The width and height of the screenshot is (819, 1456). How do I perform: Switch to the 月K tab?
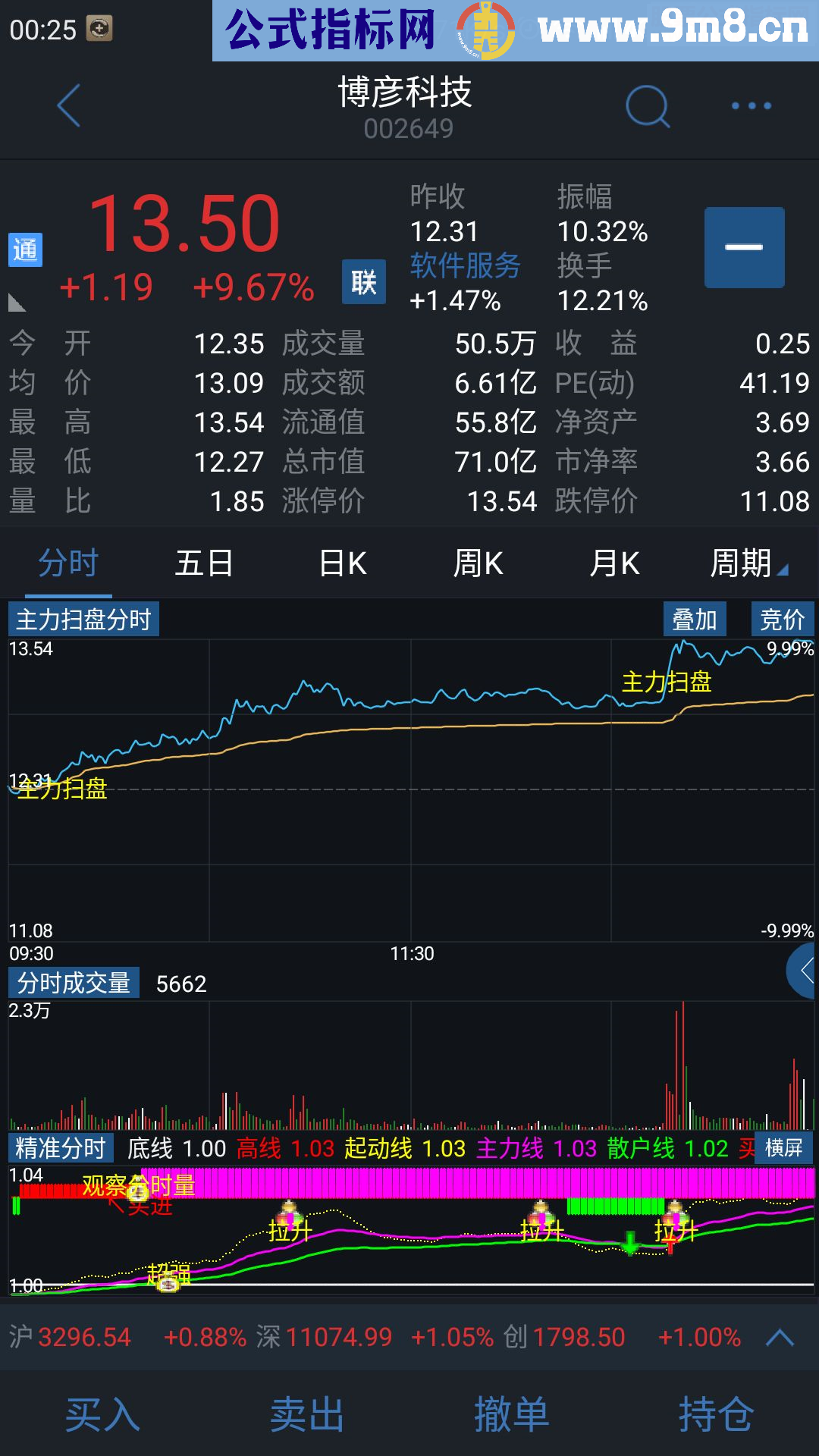point(613,563)
